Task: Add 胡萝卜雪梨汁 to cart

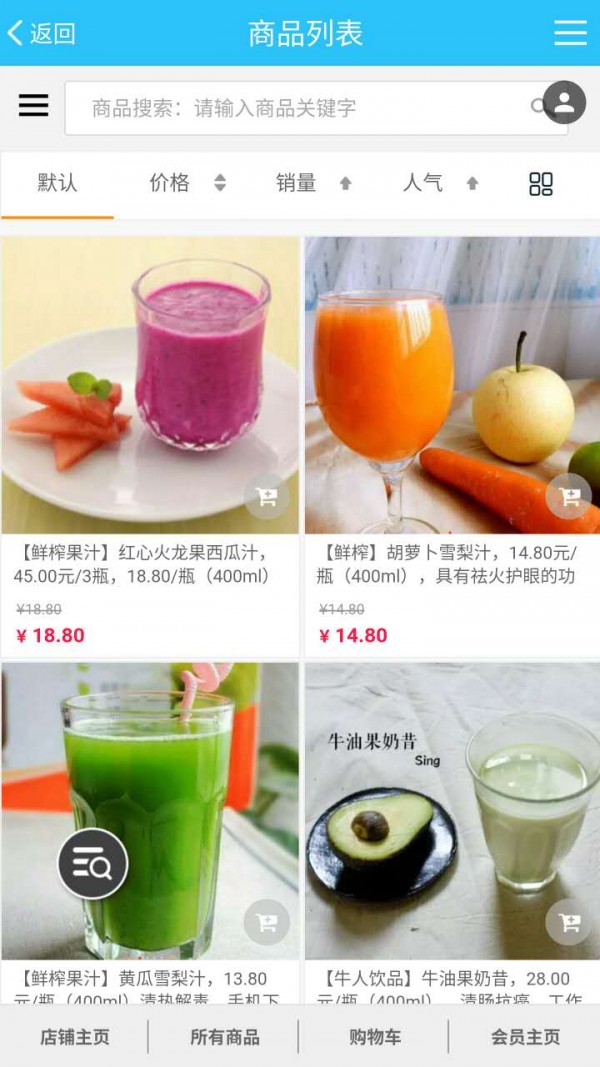Action: pyautogui.click(x=569, y=496)
